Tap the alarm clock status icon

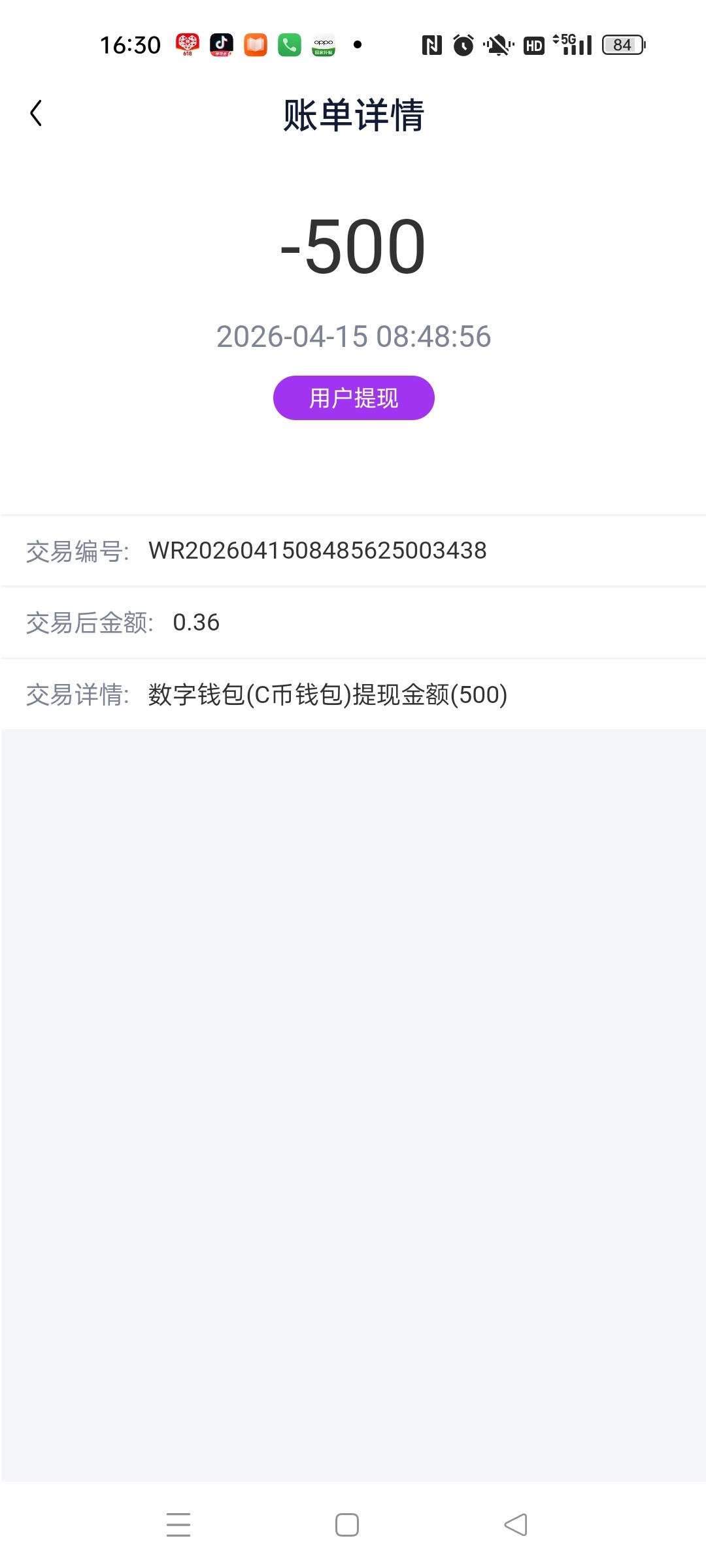pos(463,44)
